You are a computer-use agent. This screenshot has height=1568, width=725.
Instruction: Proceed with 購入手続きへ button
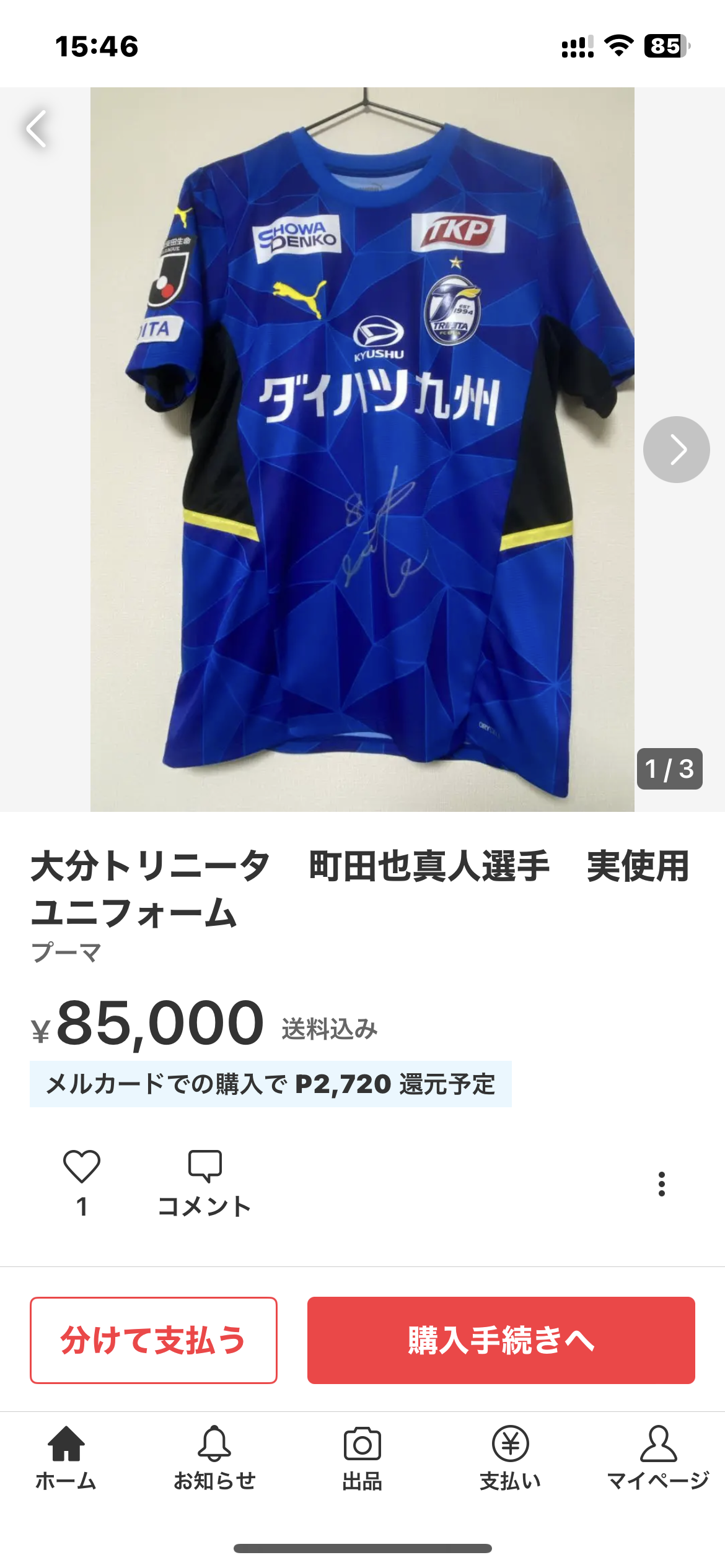[x=501, y=1340]
